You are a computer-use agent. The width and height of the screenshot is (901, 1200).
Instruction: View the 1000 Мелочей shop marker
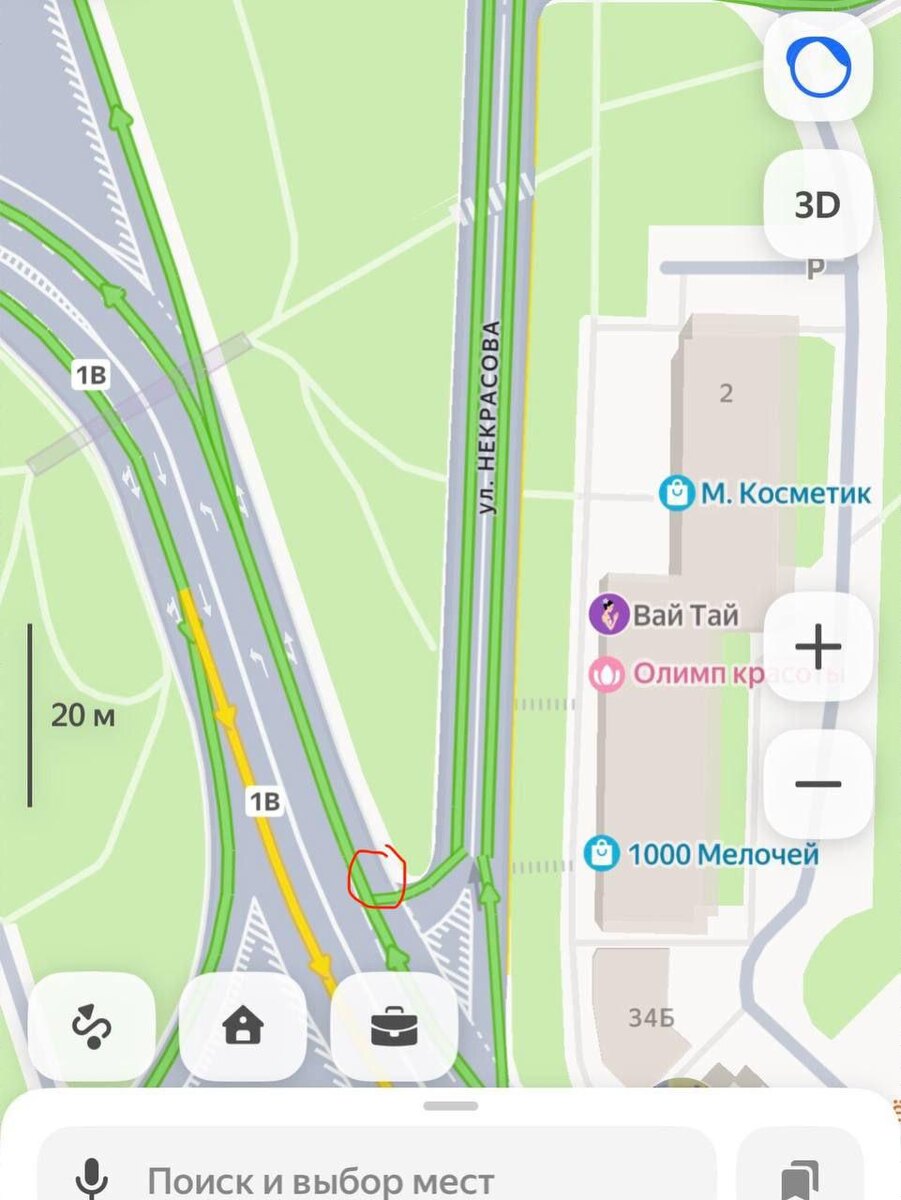[601, 854]
